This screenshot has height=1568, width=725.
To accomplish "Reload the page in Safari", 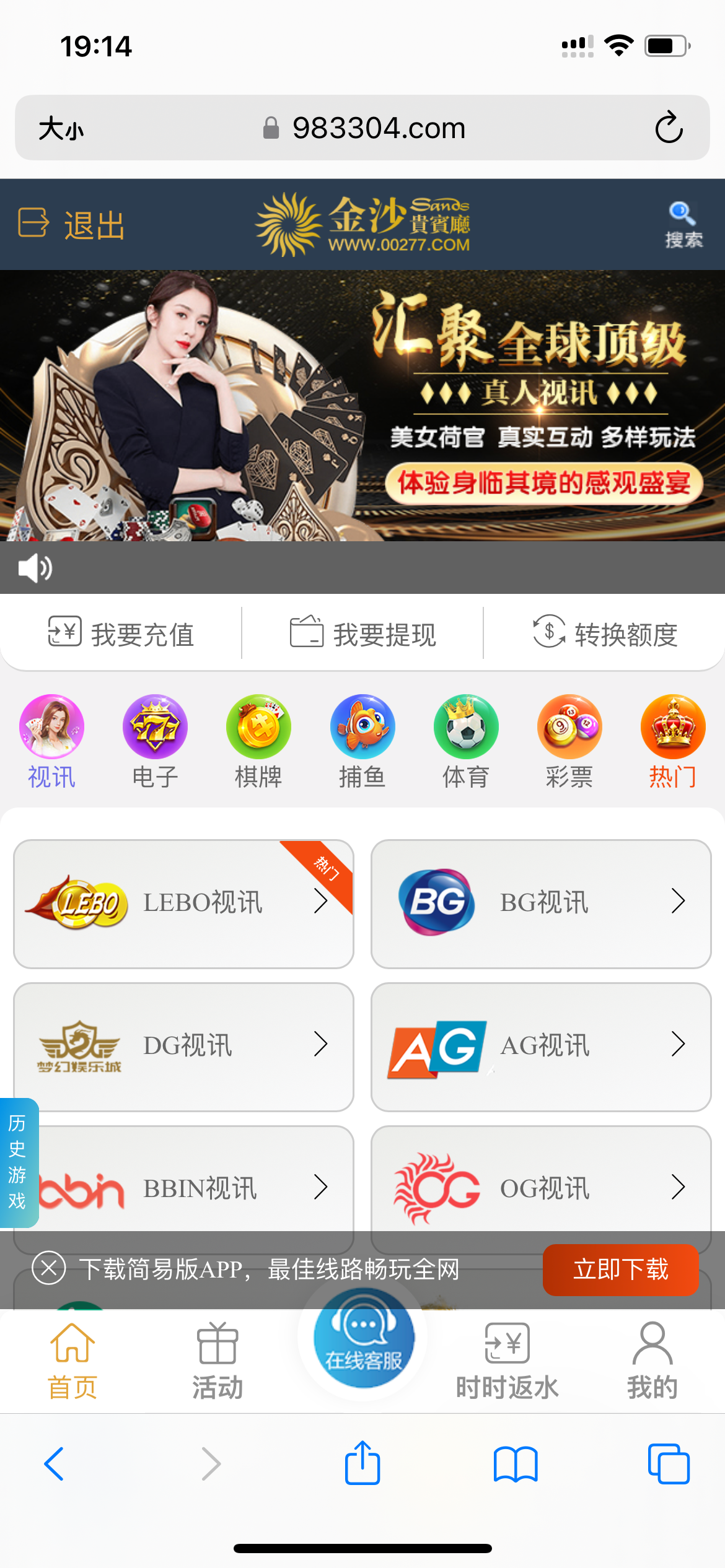I will click(669, 128).
